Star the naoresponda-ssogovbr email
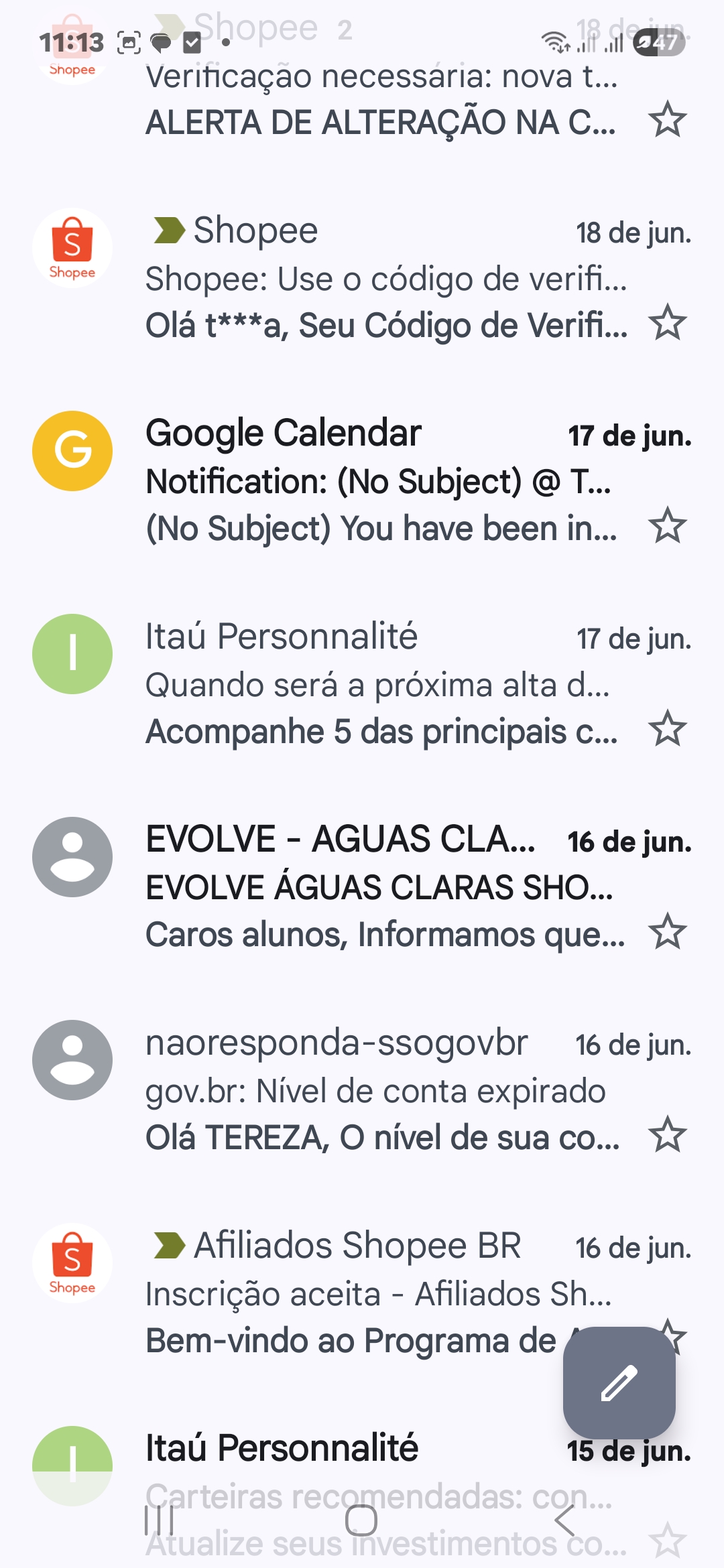724x1568 pixels. point(668,1135)
